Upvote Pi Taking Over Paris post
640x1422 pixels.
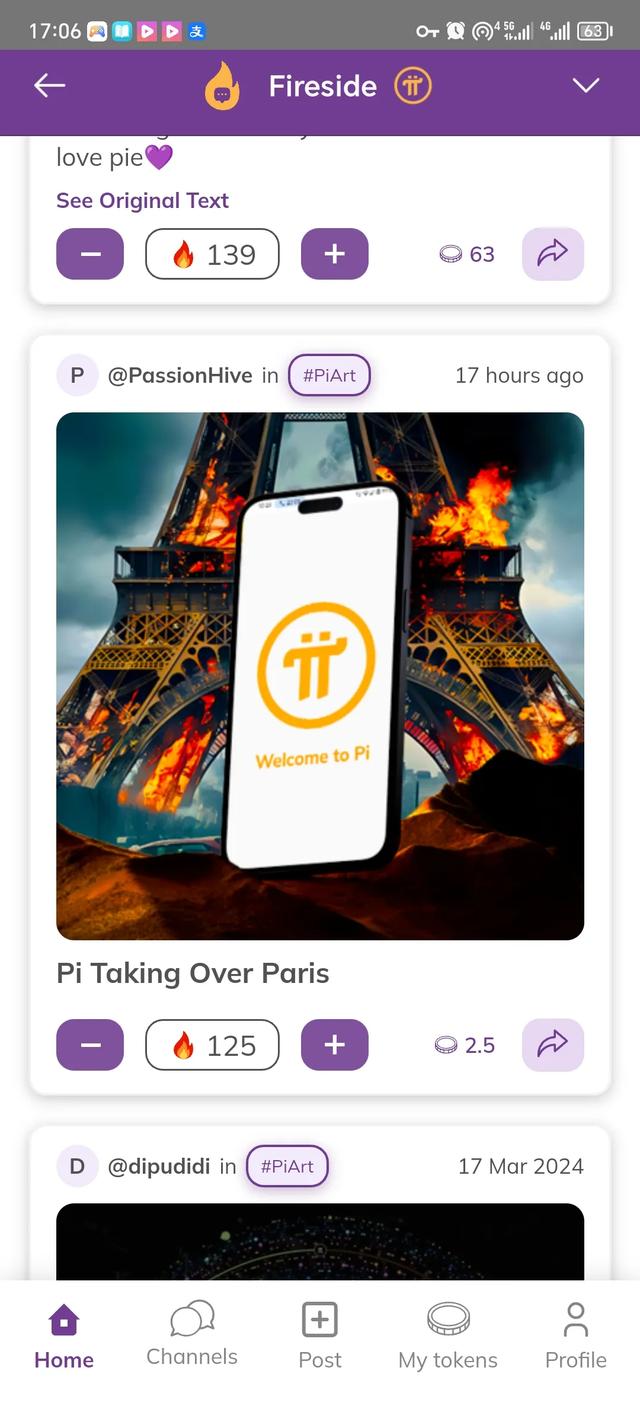[334, 1045]
